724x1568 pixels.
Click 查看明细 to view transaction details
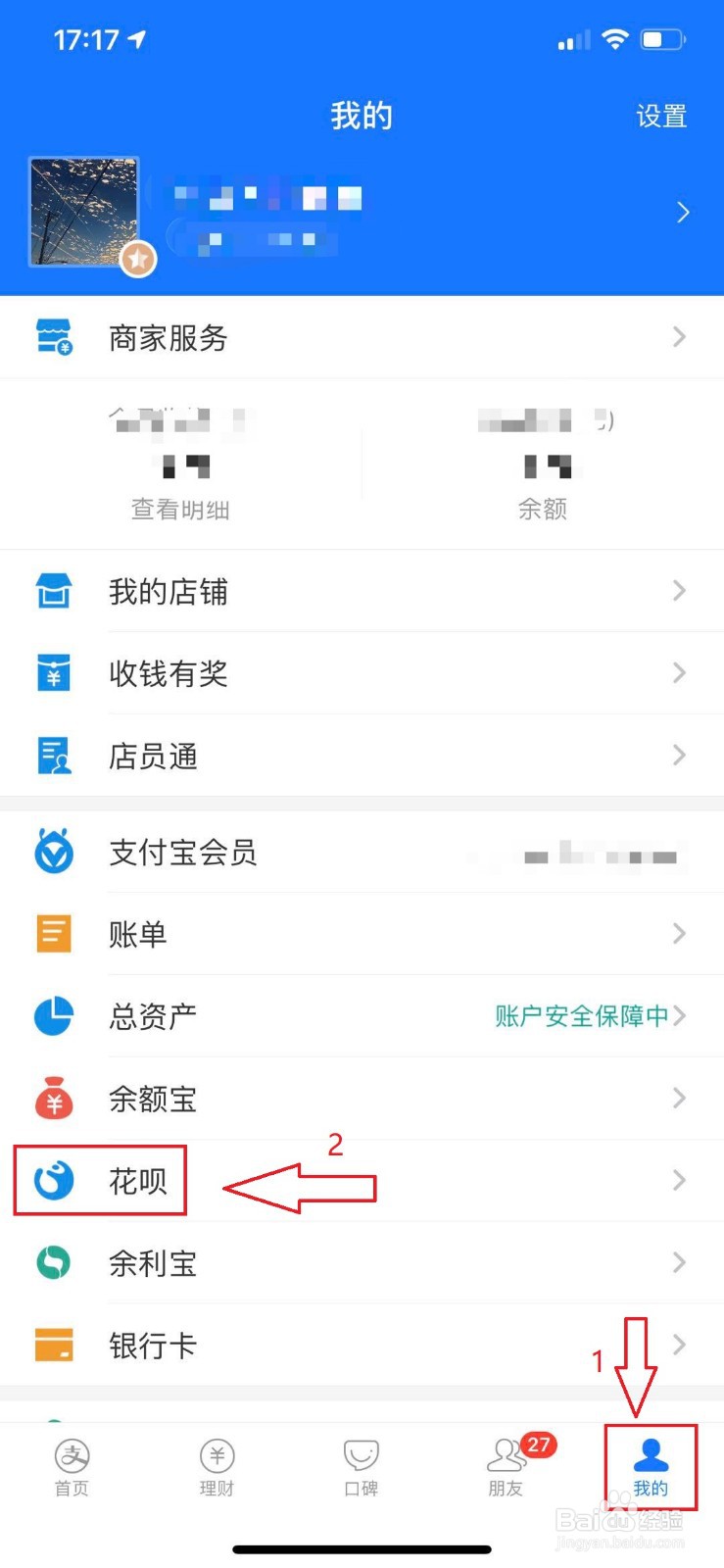(x=179, y=509)
